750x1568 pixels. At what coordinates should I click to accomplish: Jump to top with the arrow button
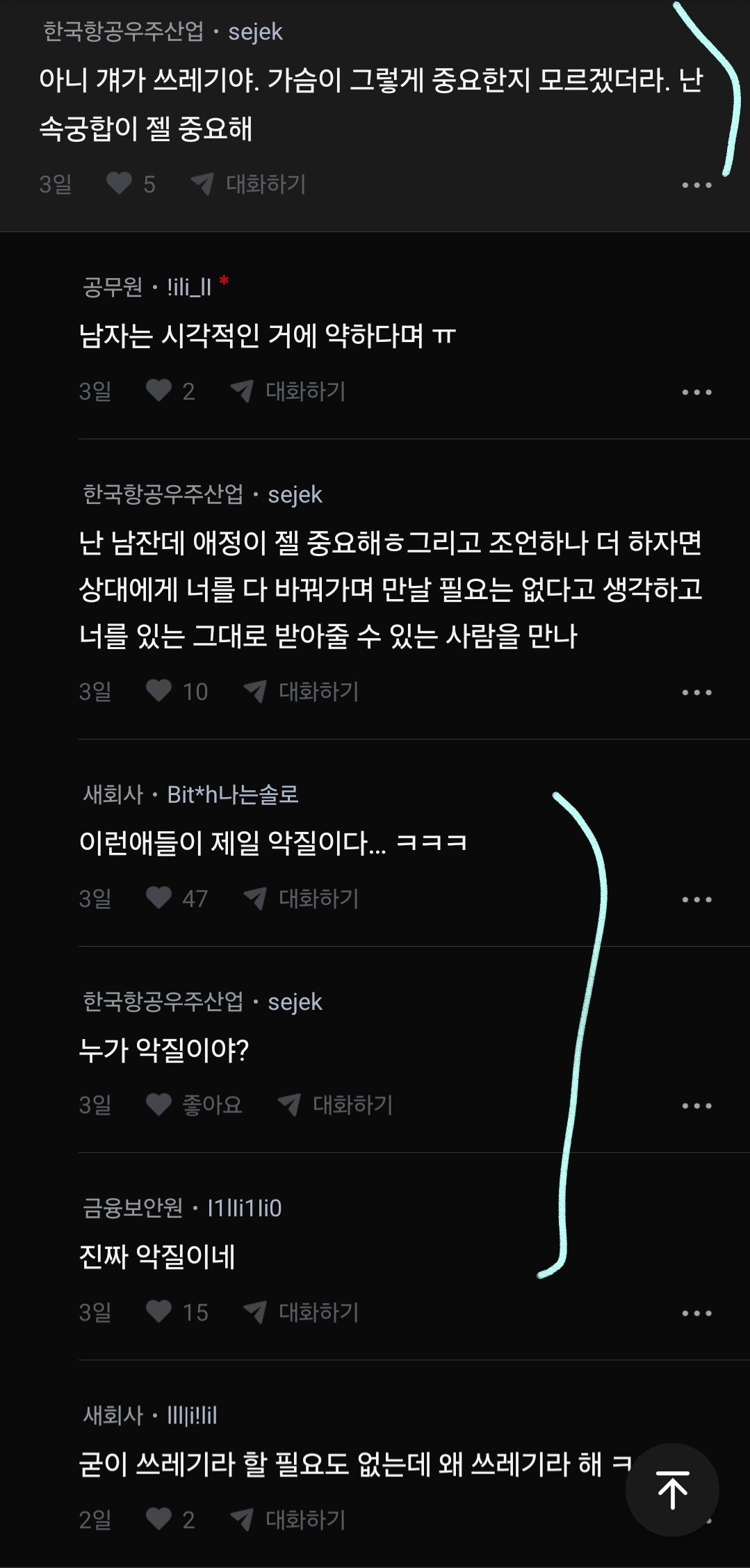click(672, 1489)
